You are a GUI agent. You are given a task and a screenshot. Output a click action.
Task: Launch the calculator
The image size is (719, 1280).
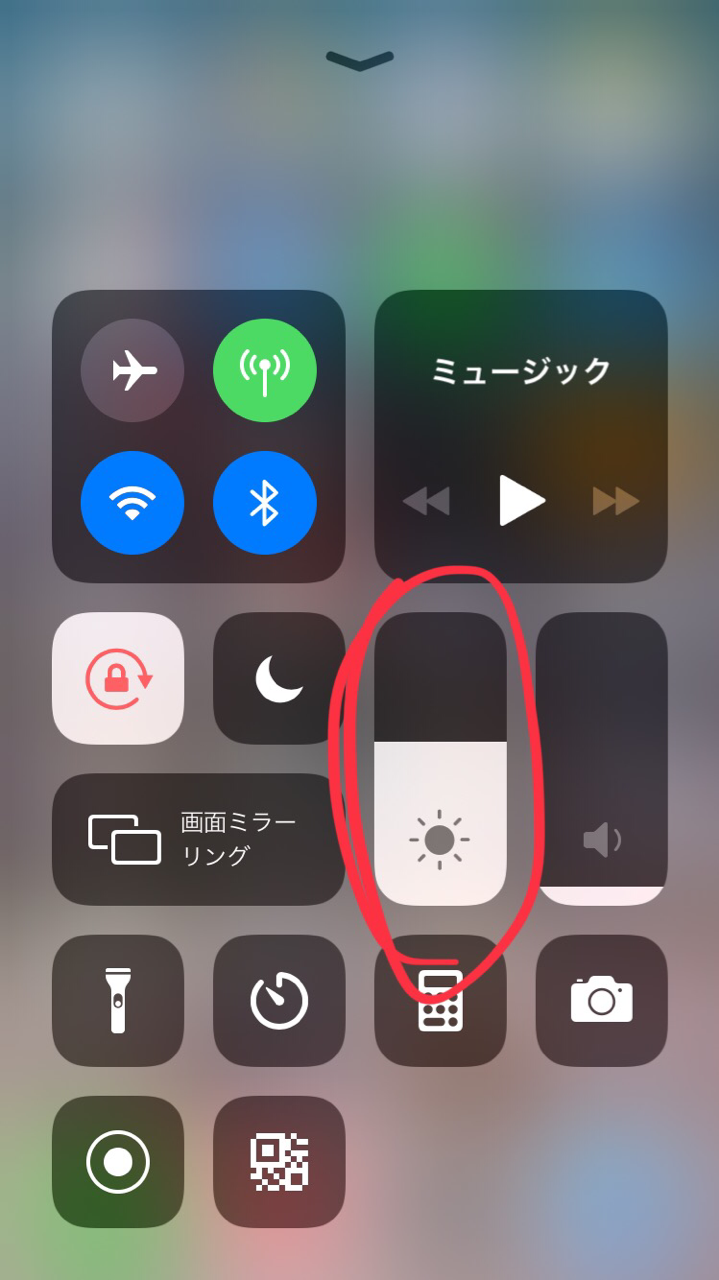point(440,1002)
